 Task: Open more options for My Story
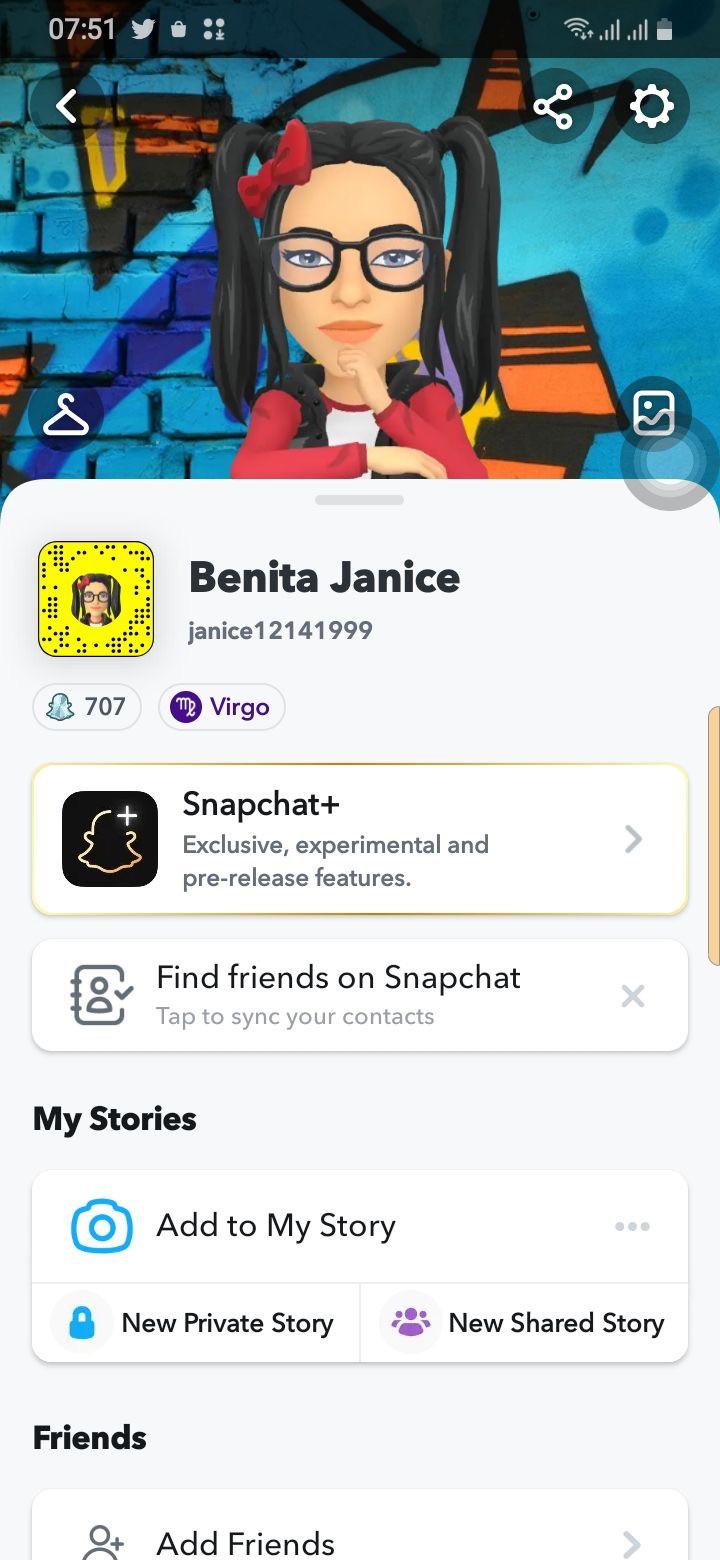click(x=632, y=1225)
